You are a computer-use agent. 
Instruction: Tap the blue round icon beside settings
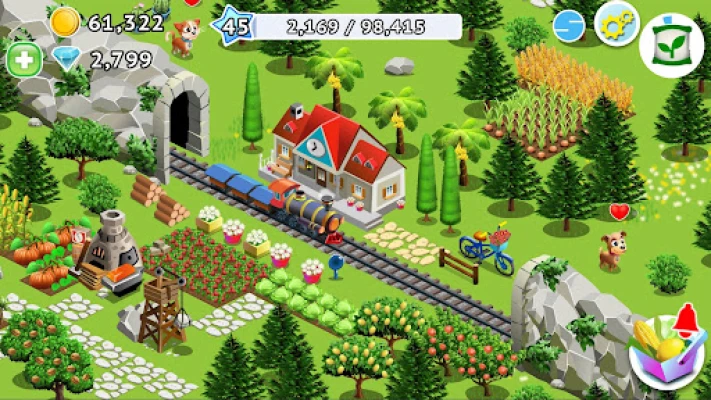click(569, 25)
